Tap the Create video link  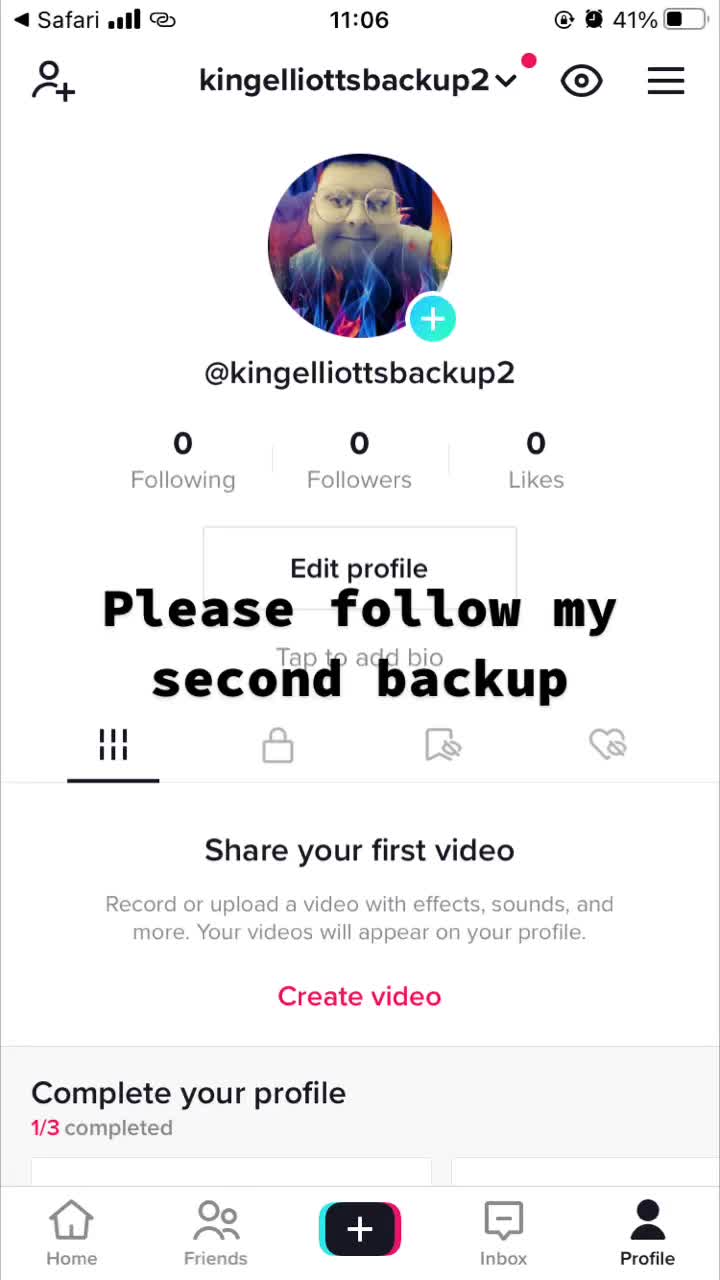359,996
